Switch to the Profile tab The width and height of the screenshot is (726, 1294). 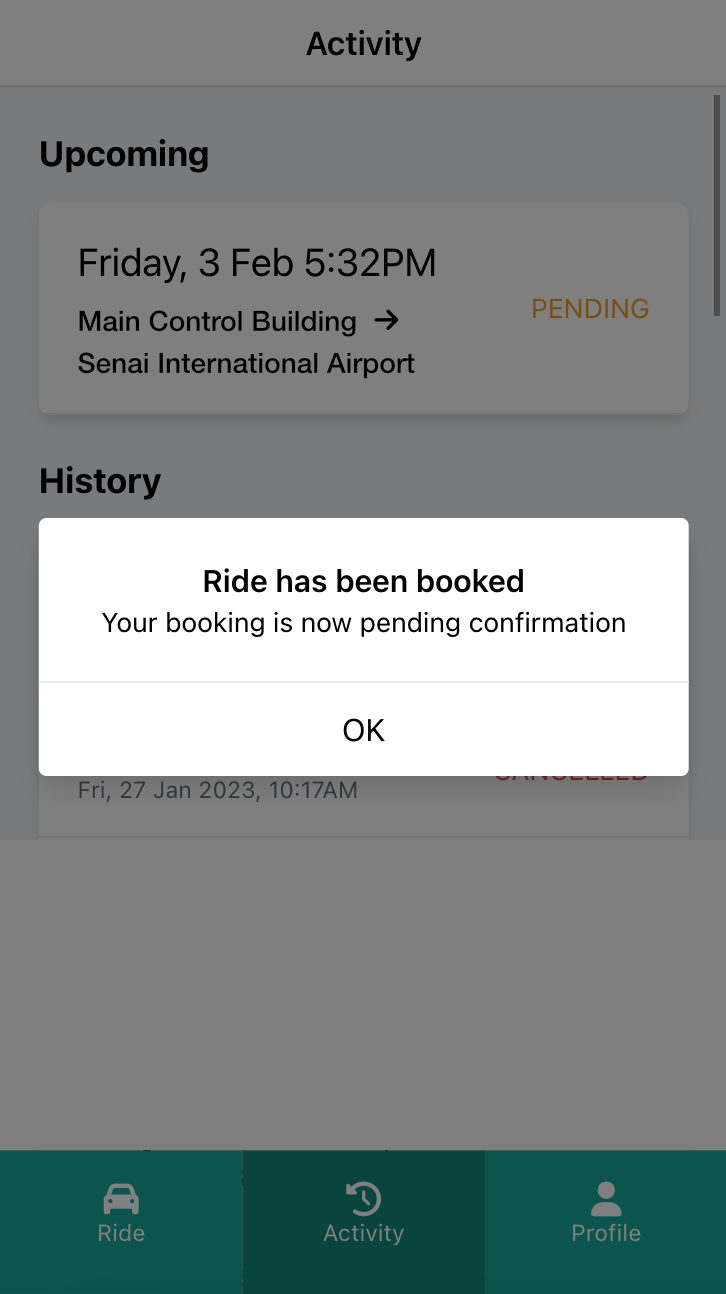point(605,1213)
